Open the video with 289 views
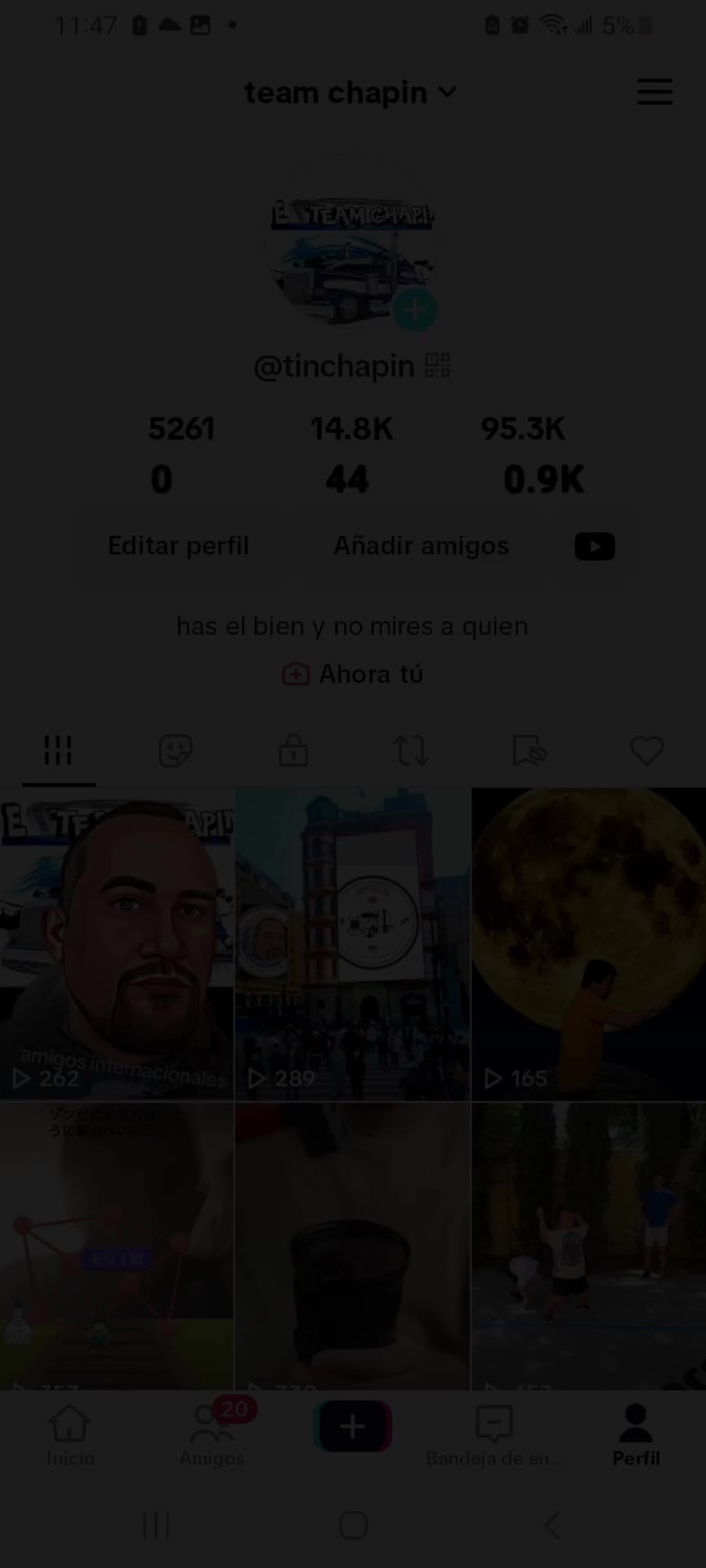This screenshot has height=1568, width=706. coord(353,943)
